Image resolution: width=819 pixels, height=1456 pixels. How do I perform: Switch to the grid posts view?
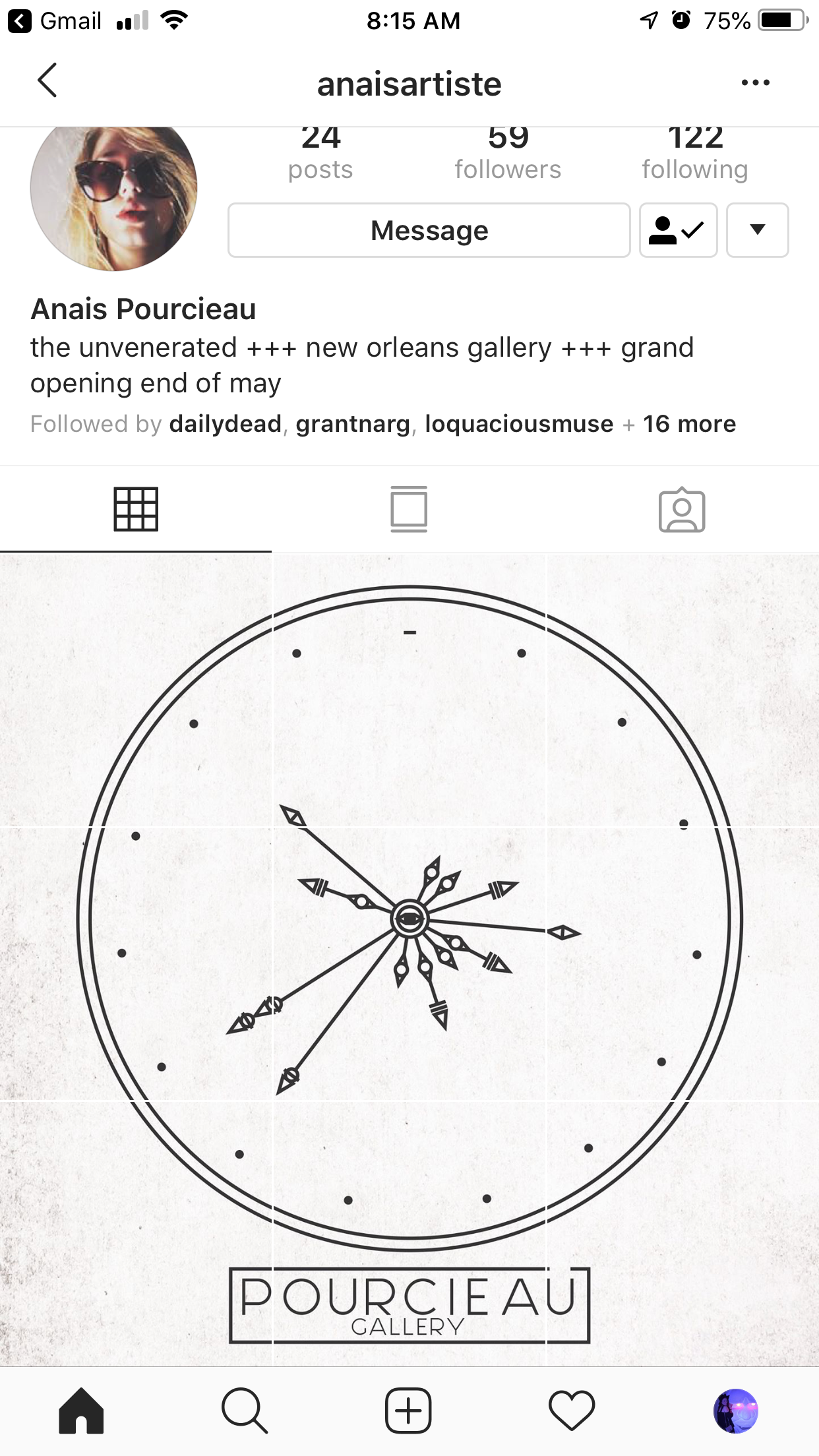pos(136,509)
